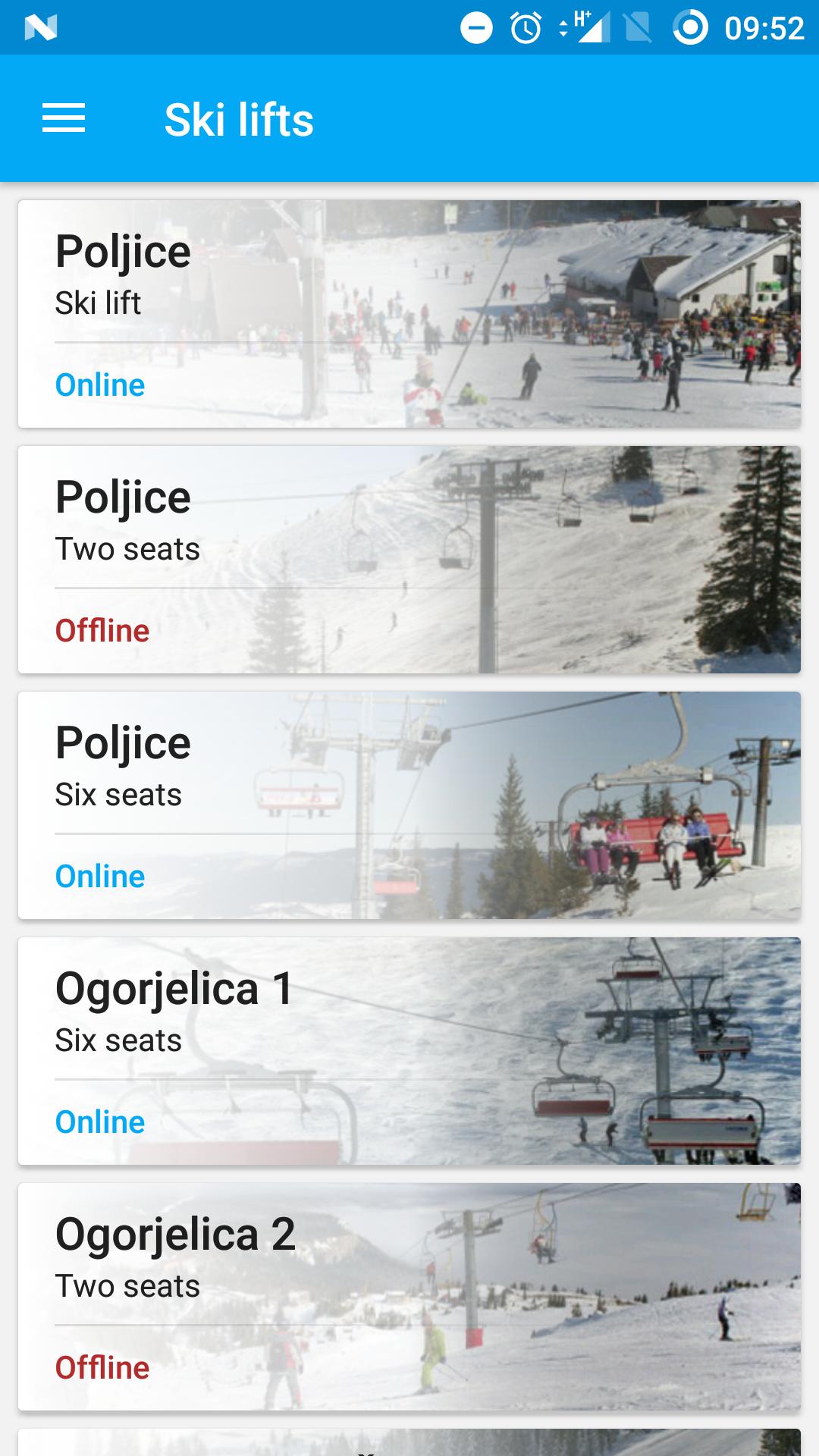
Task: Open the Poljice Ski lift card
Action: (409, 314)
